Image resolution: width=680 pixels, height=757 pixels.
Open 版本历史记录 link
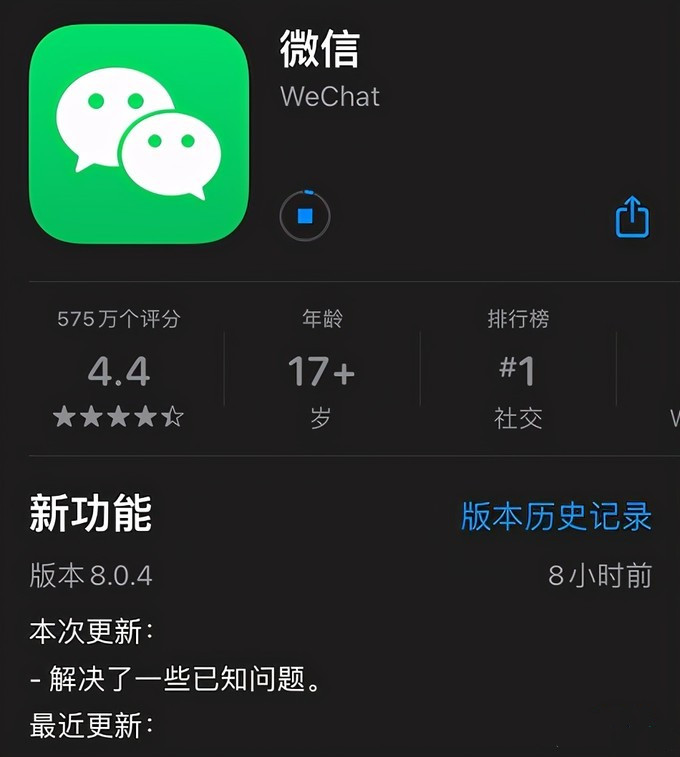coord(556,516)
